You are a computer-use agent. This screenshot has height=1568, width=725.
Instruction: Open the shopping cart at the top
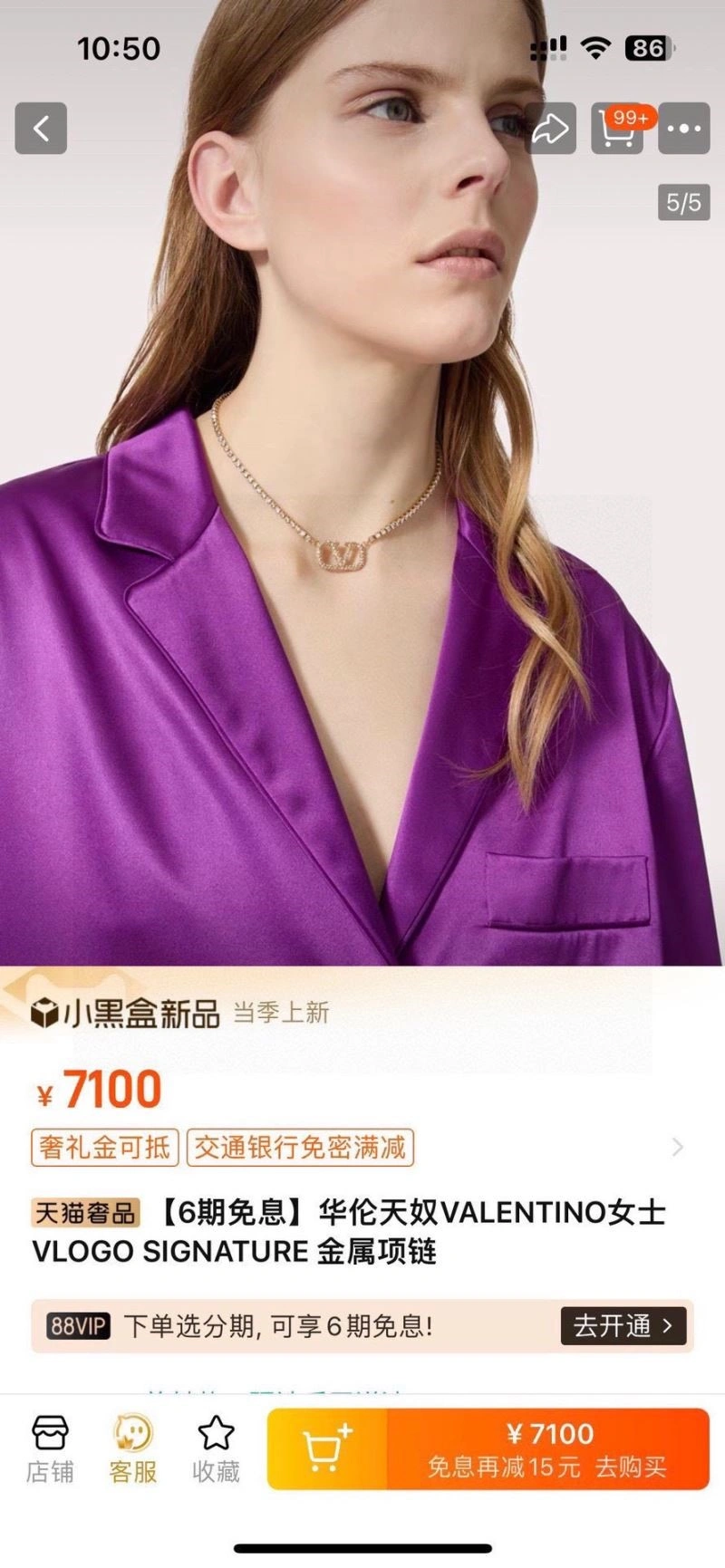(616, 129)
